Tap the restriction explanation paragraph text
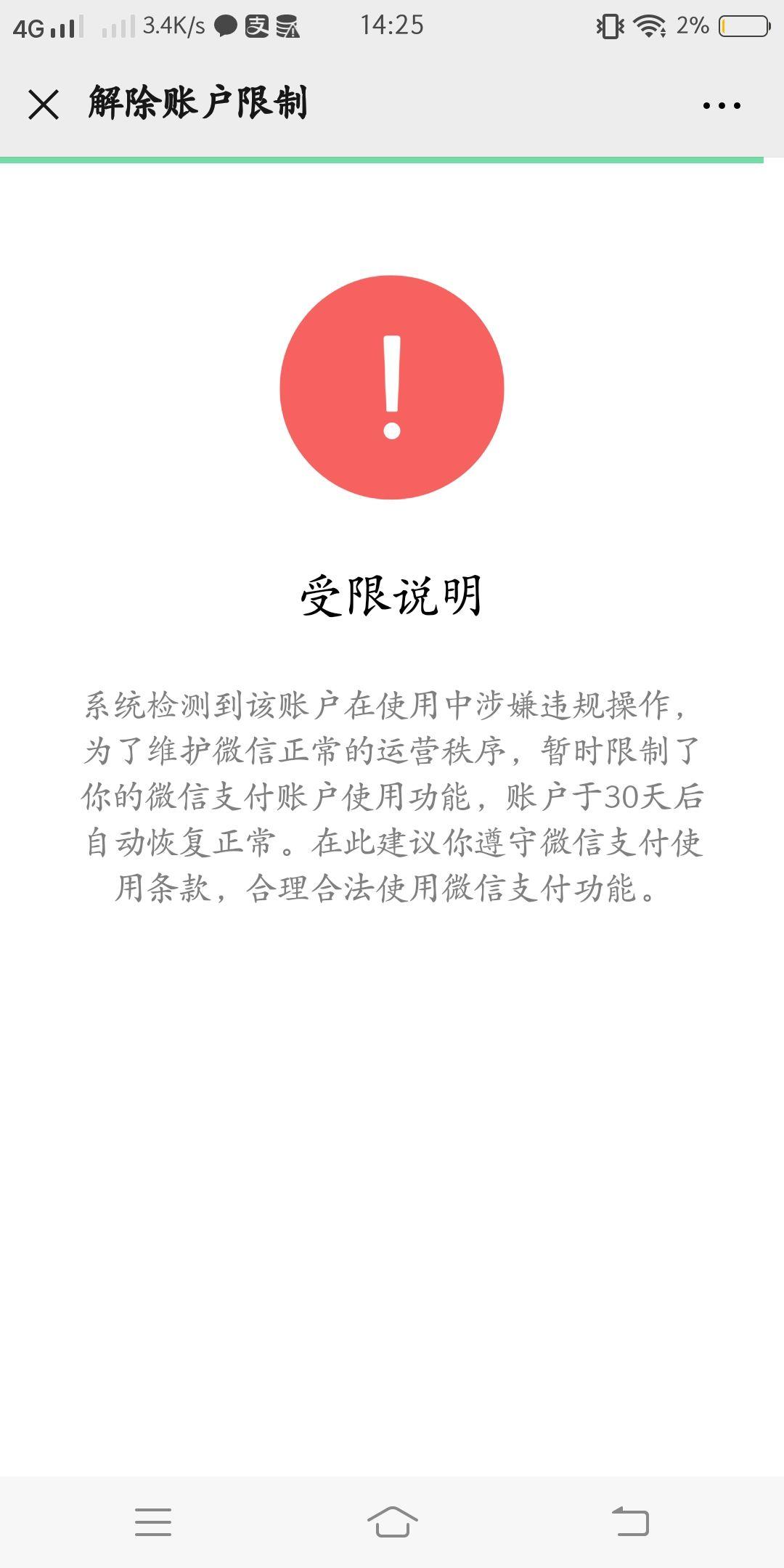This screenshot has width=784, height=1568. click(x=392, y=795)
